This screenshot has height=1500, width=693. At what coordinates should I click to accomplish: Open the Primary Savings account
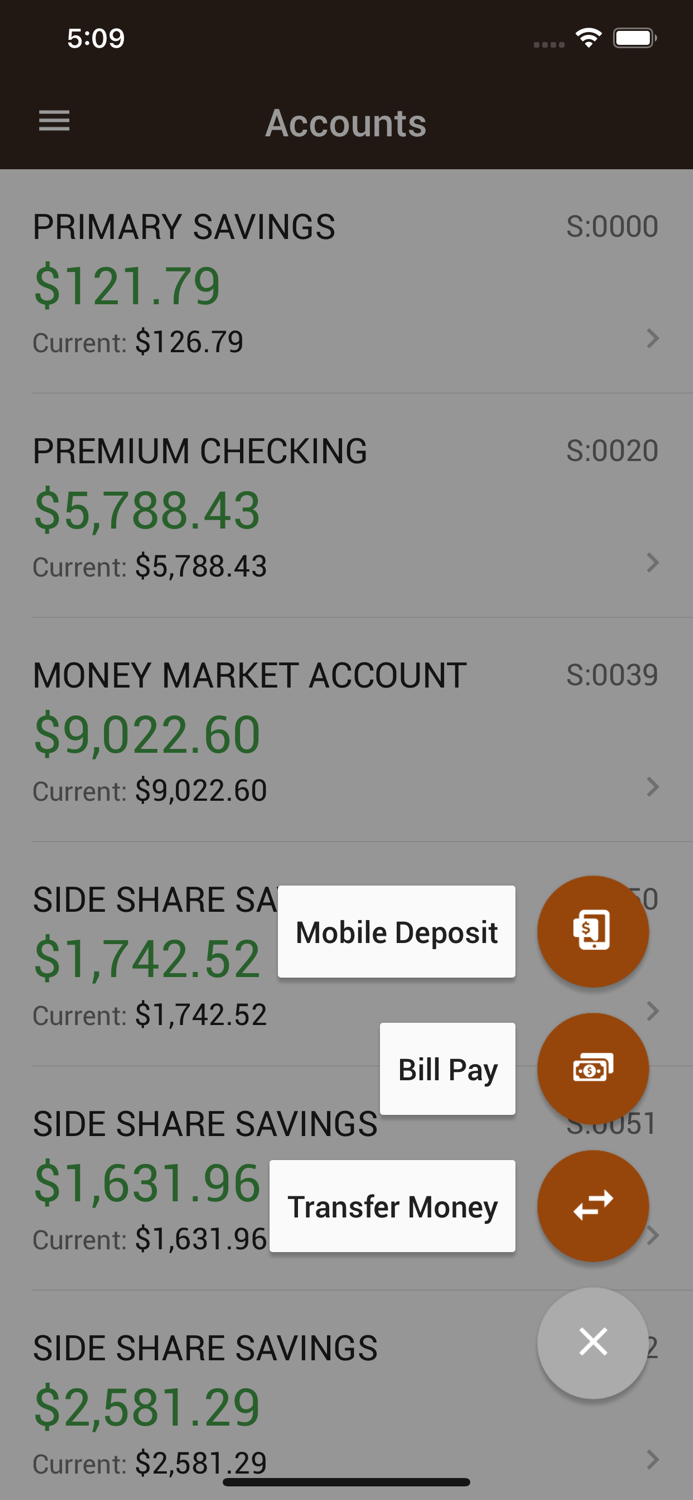click(300, 283)
